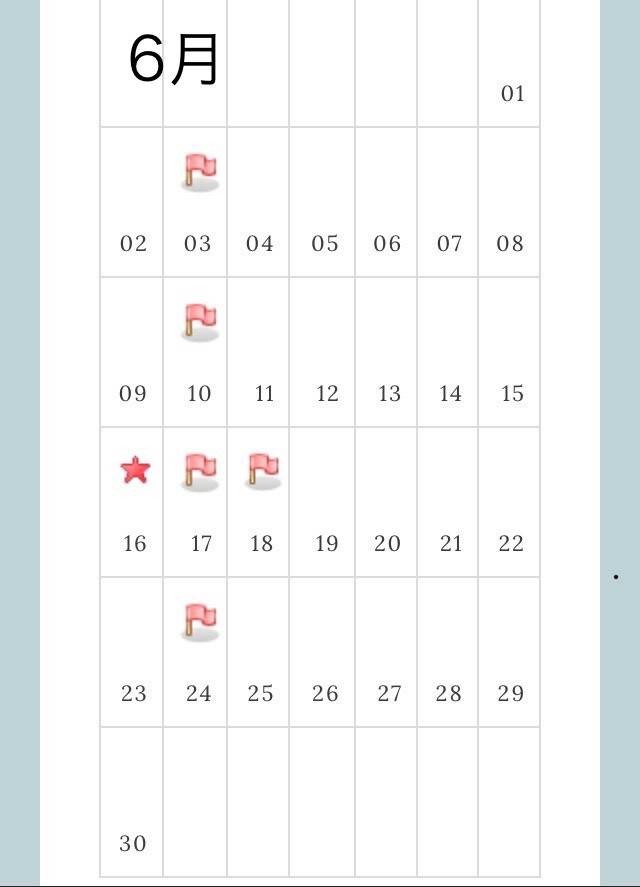640x887 pixels.
Task: Open the flag event on June 10
Action: pyautogui.click(x=200, y=321)
